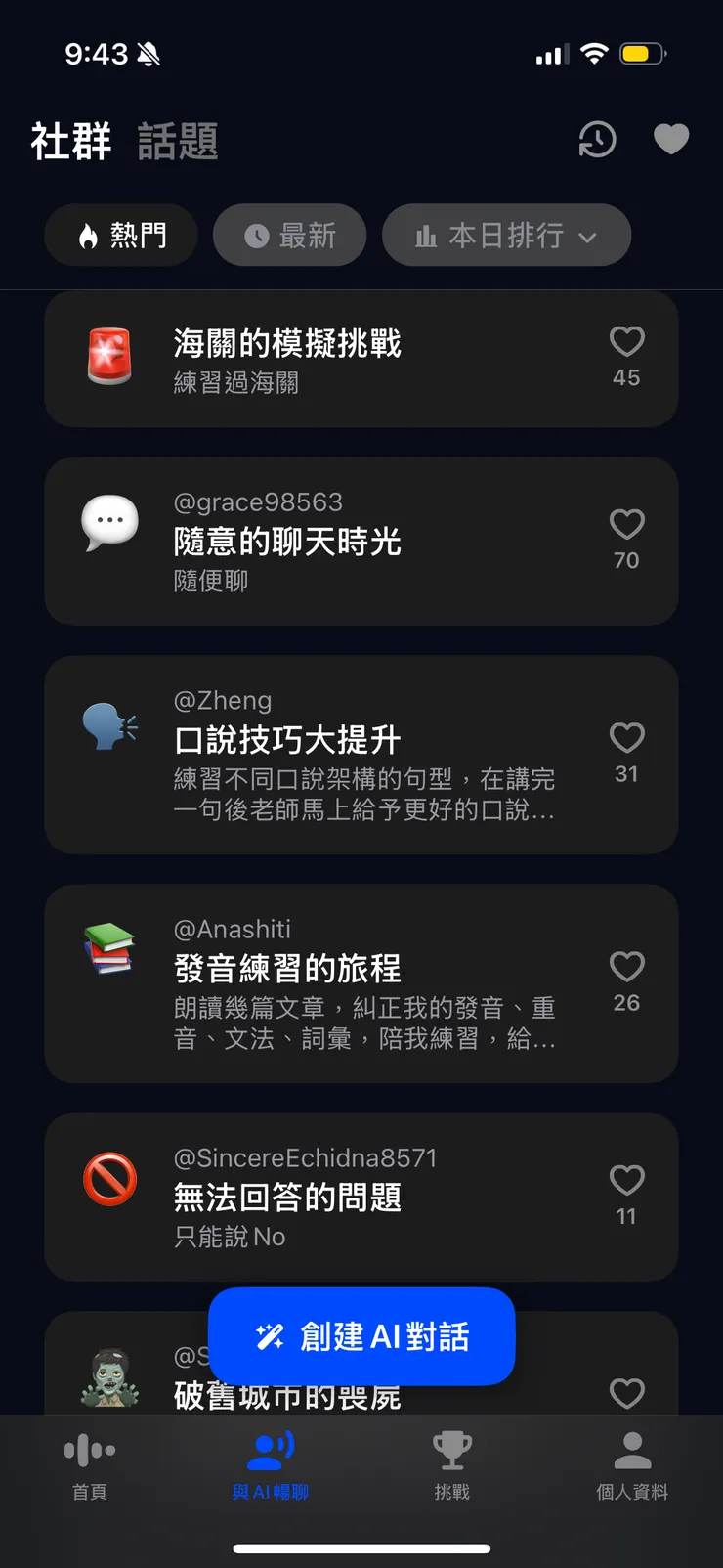Click the prohibited sign icon for 無法回答的問題
723x1568 pixels.
108,1178
